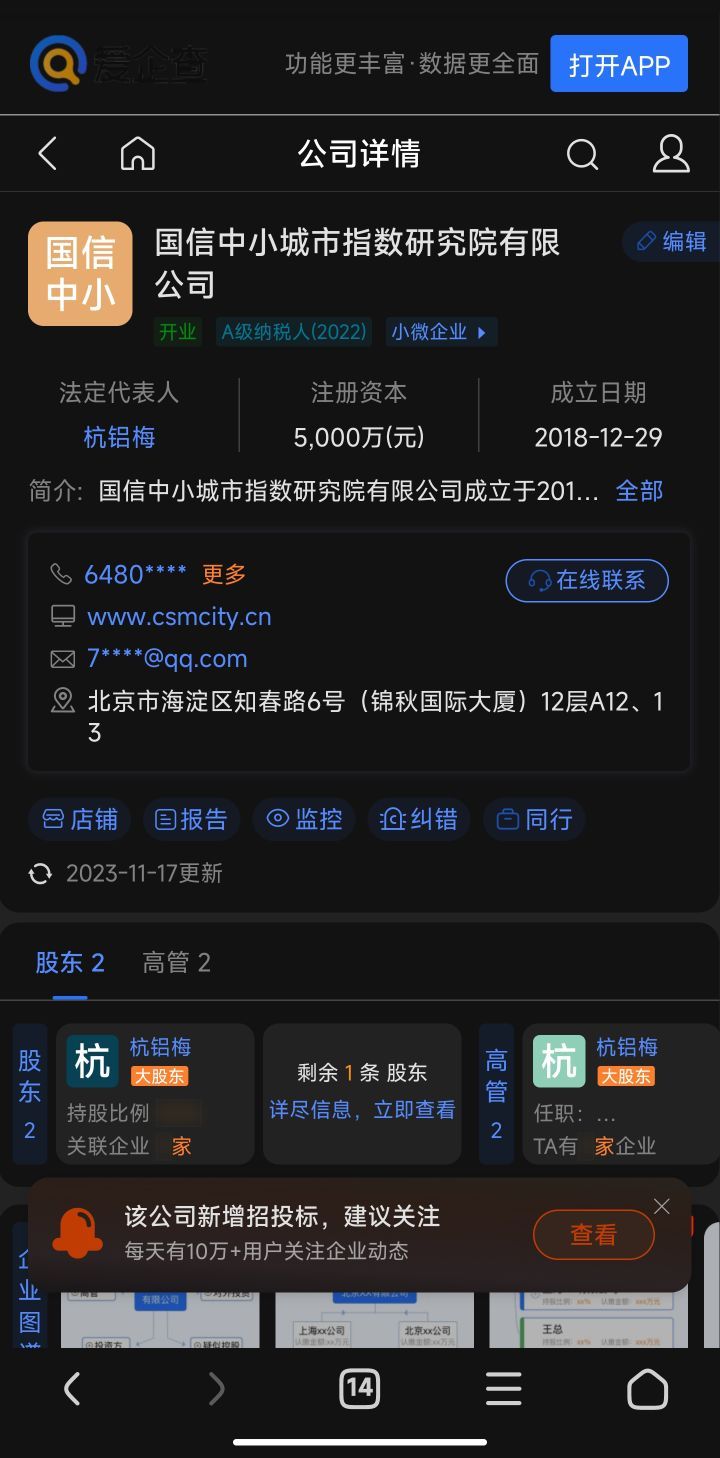Open the home icon in header
The image size is (720, 1458).
138,154
